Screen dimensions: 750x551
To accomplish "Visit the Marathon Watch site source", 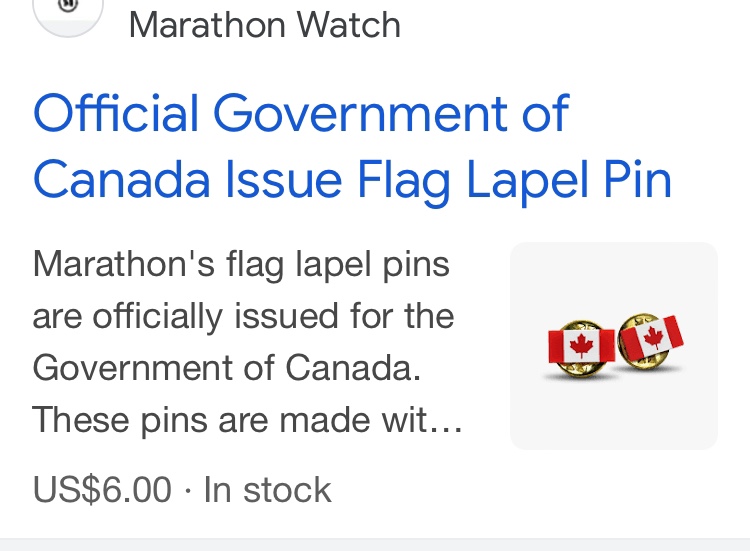I will (x=265, y=24).
